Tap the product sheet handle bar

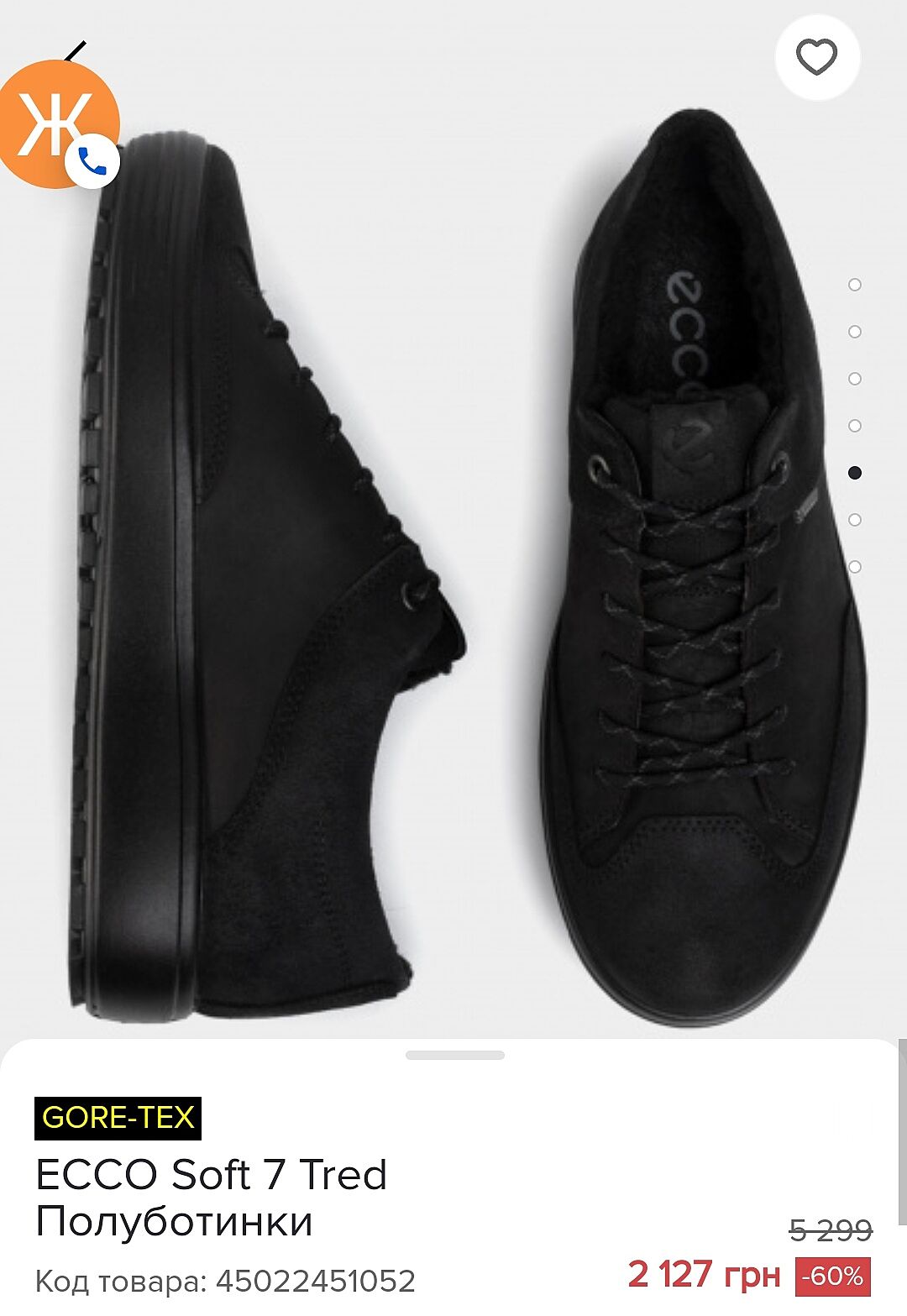(x=454, y=1055)
